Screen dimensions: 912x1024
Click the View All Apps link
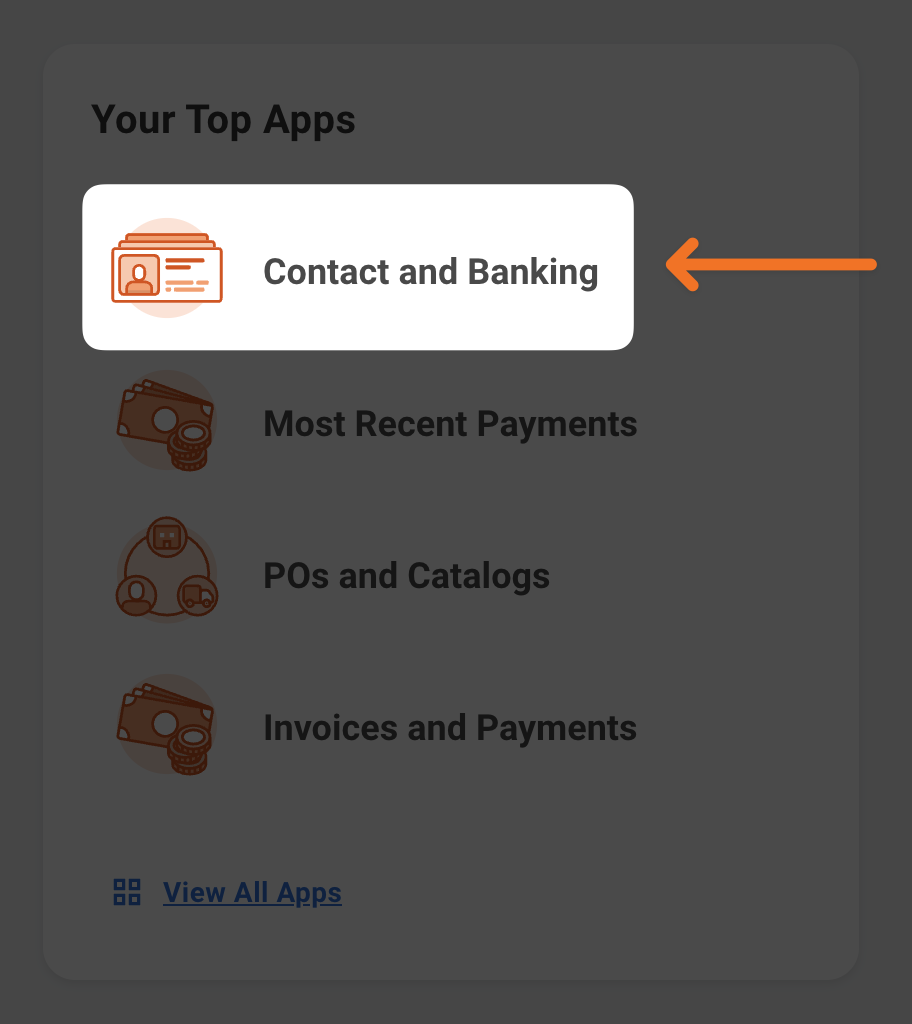point(252,892)
